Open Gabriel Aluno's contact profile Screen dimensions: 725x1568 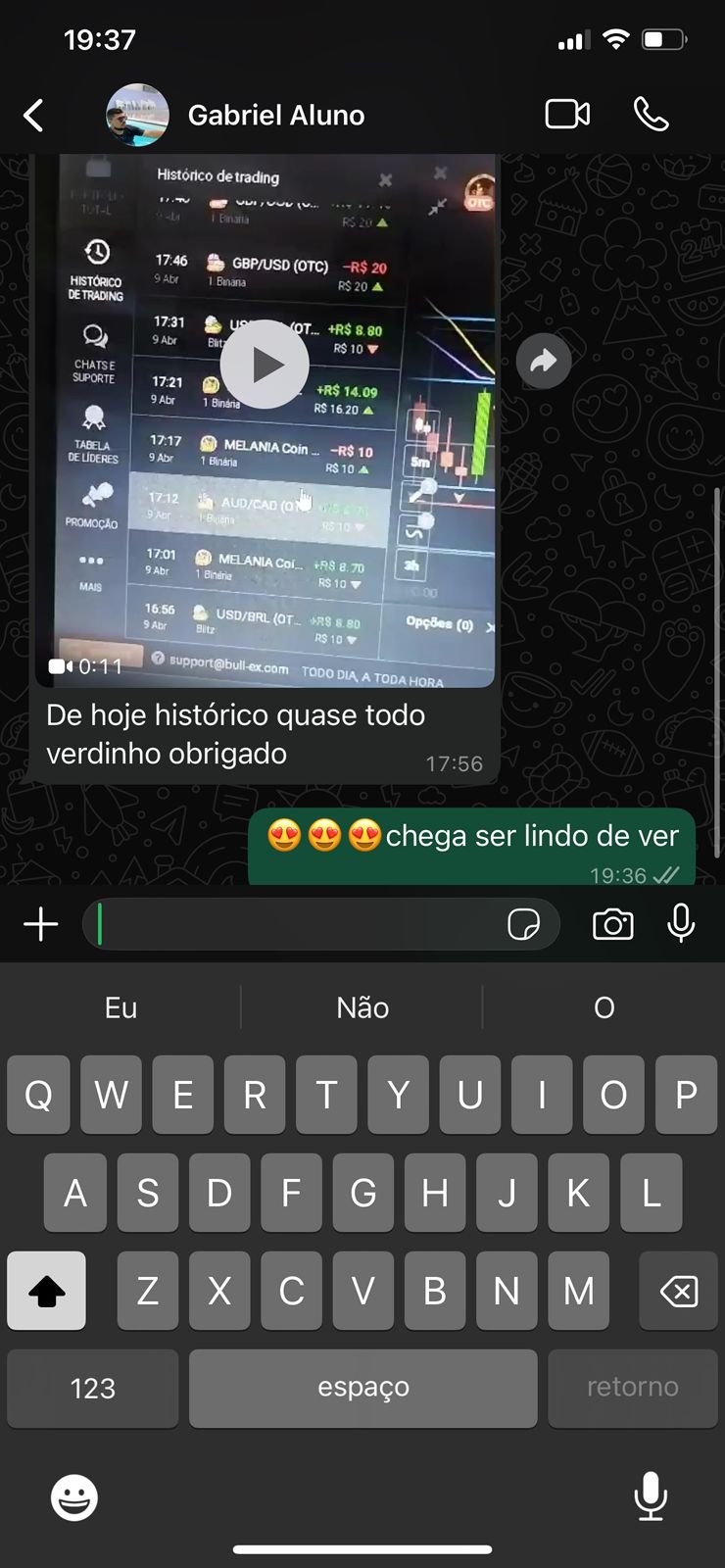tap(277, 114)
